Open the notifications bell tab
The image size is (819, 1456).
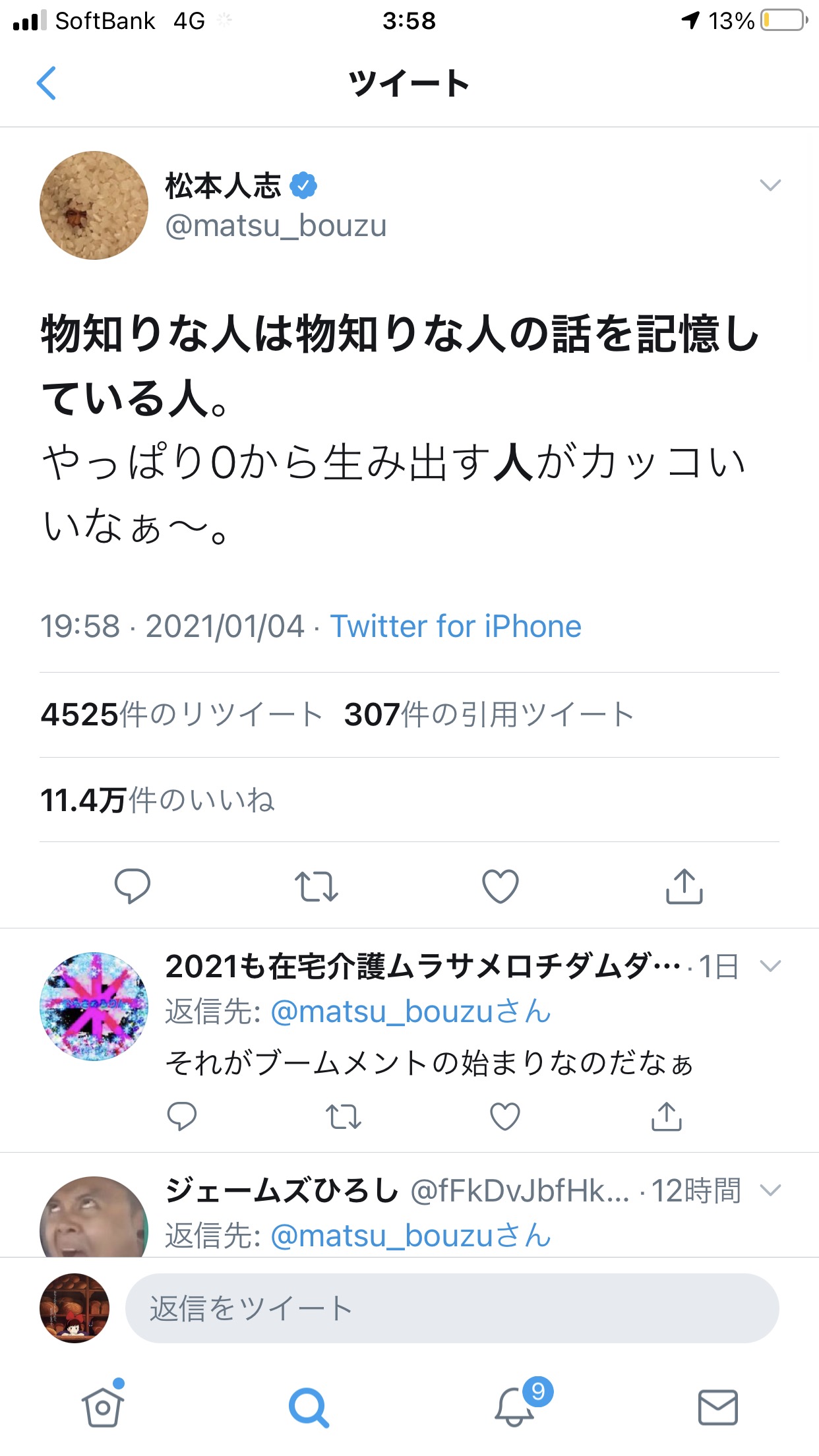(x=515, y=1407)
